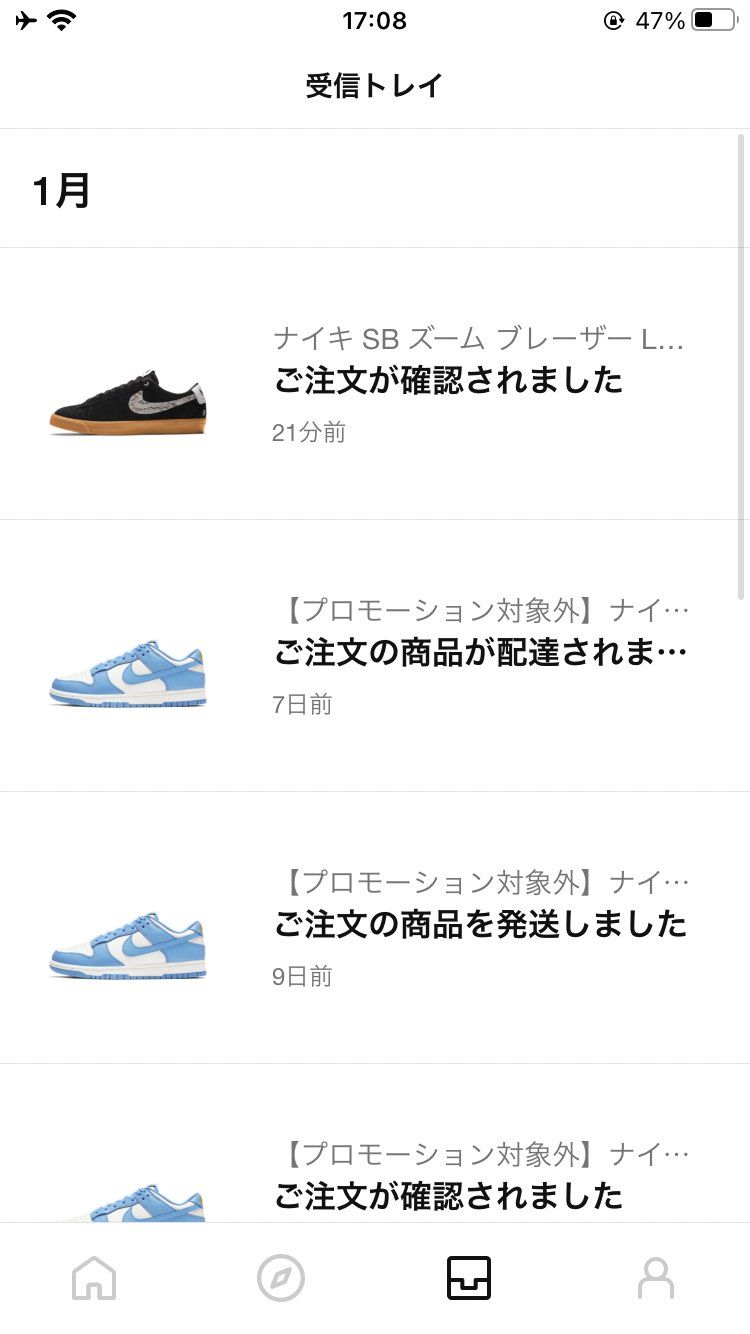Open the Profile person icon

[x=657, y=1277]
